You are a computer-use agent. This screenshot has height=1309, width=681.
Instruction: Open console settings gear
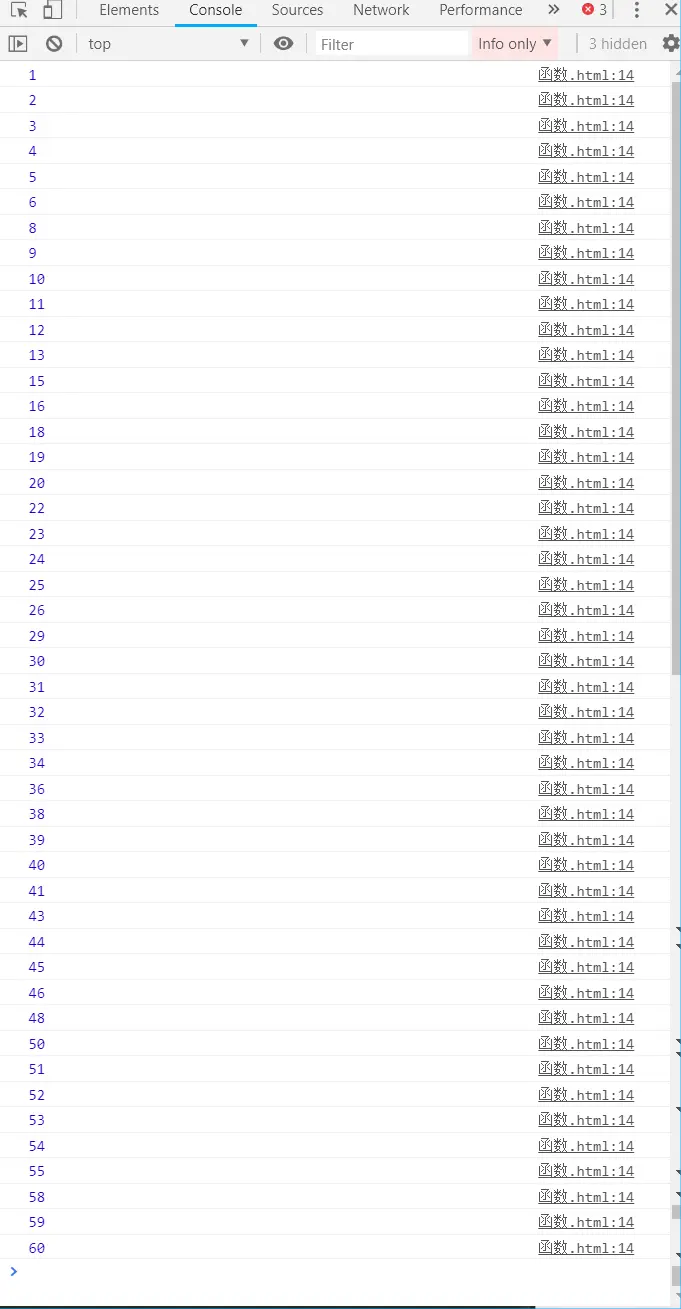pyautogui.click(x=671, y=44)
